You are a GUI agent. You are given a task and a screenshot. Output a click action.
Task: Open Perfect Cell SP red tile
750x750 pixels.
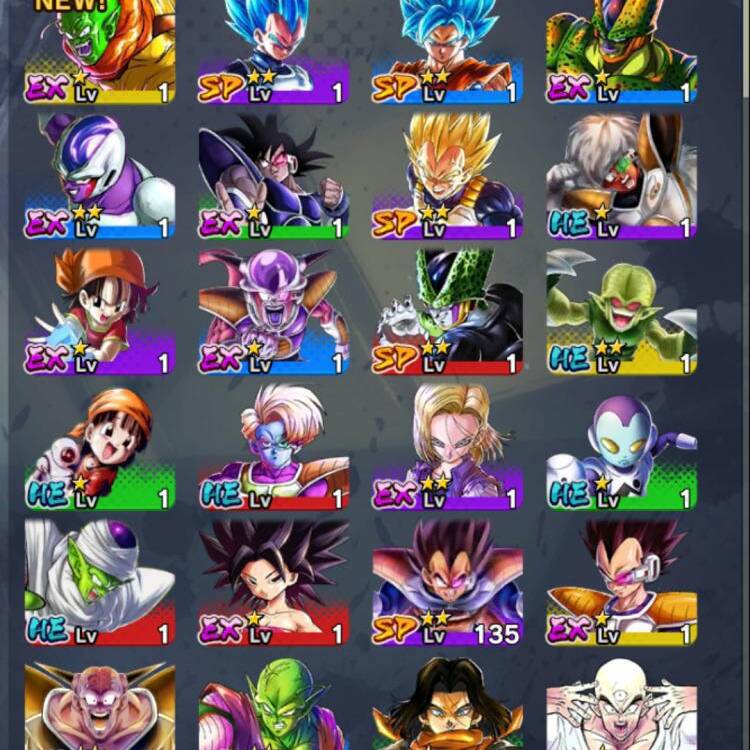click(447, 310)
